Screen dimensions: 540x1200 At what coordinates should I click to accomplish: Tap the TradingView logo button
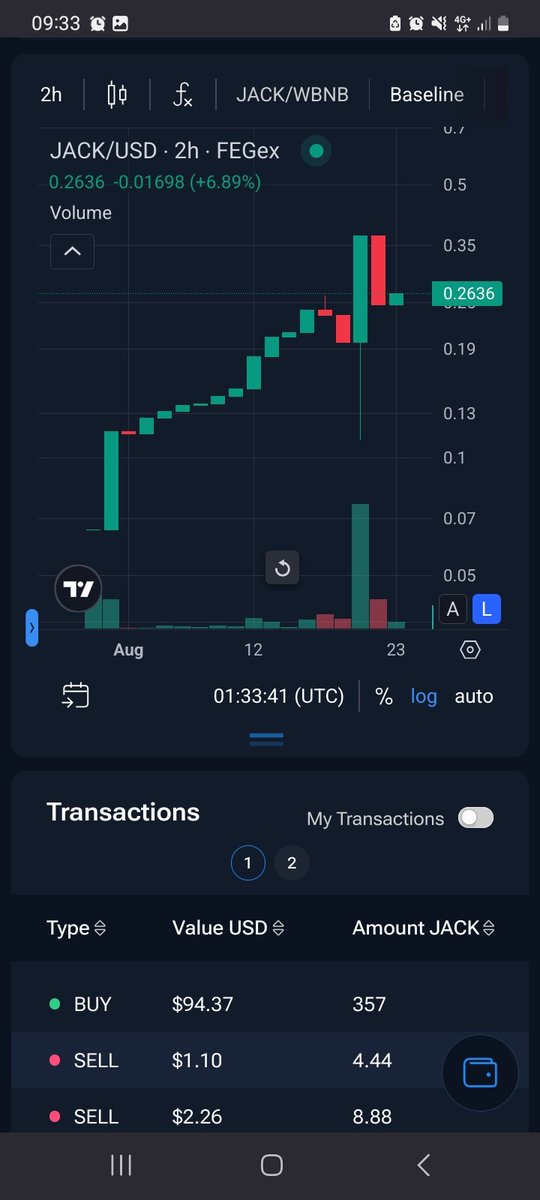click(x=78, y=590)
